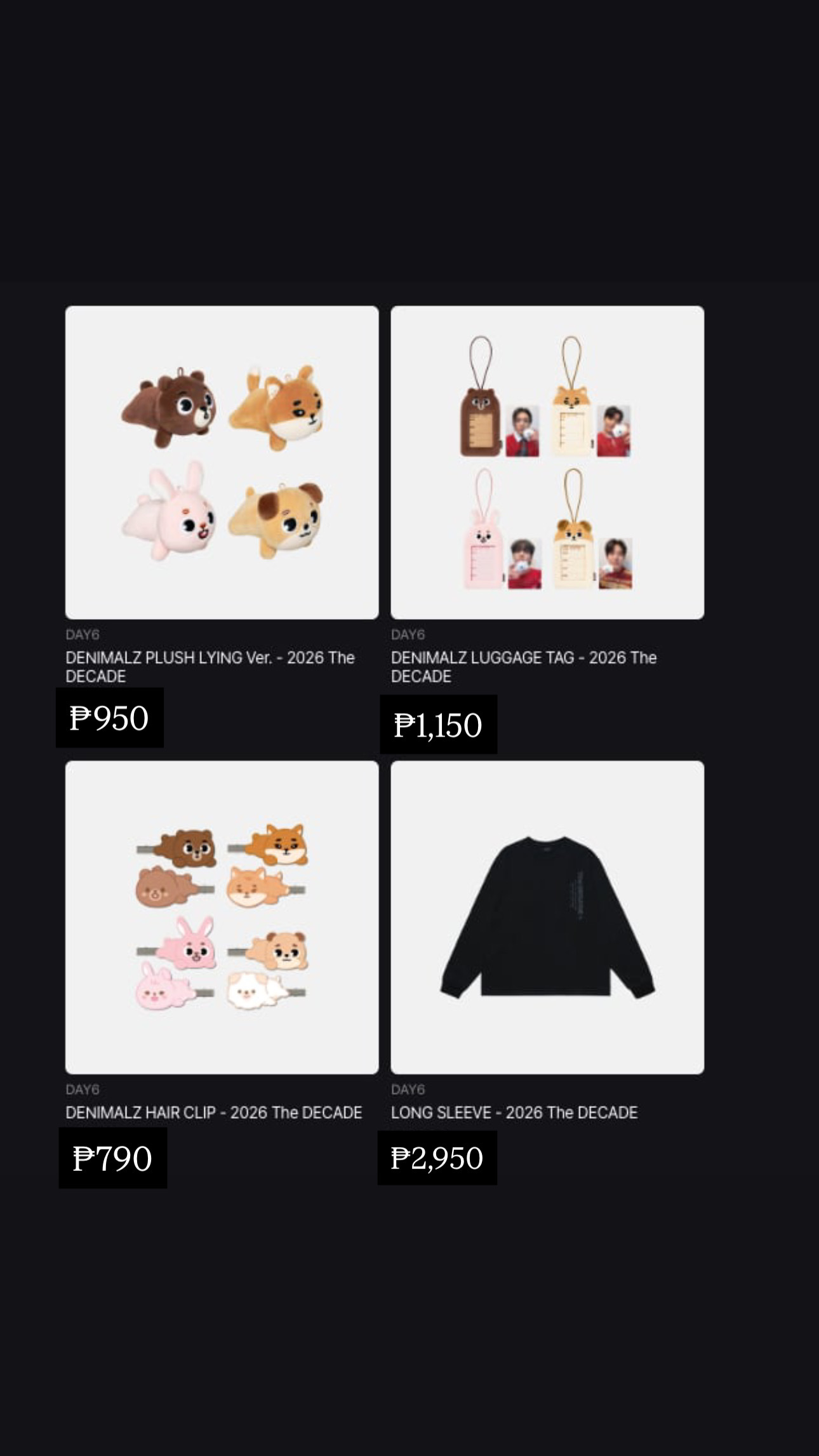The image size is (819, 1456).
Task: Select the ₱1,150 price label
Action: 439,725
